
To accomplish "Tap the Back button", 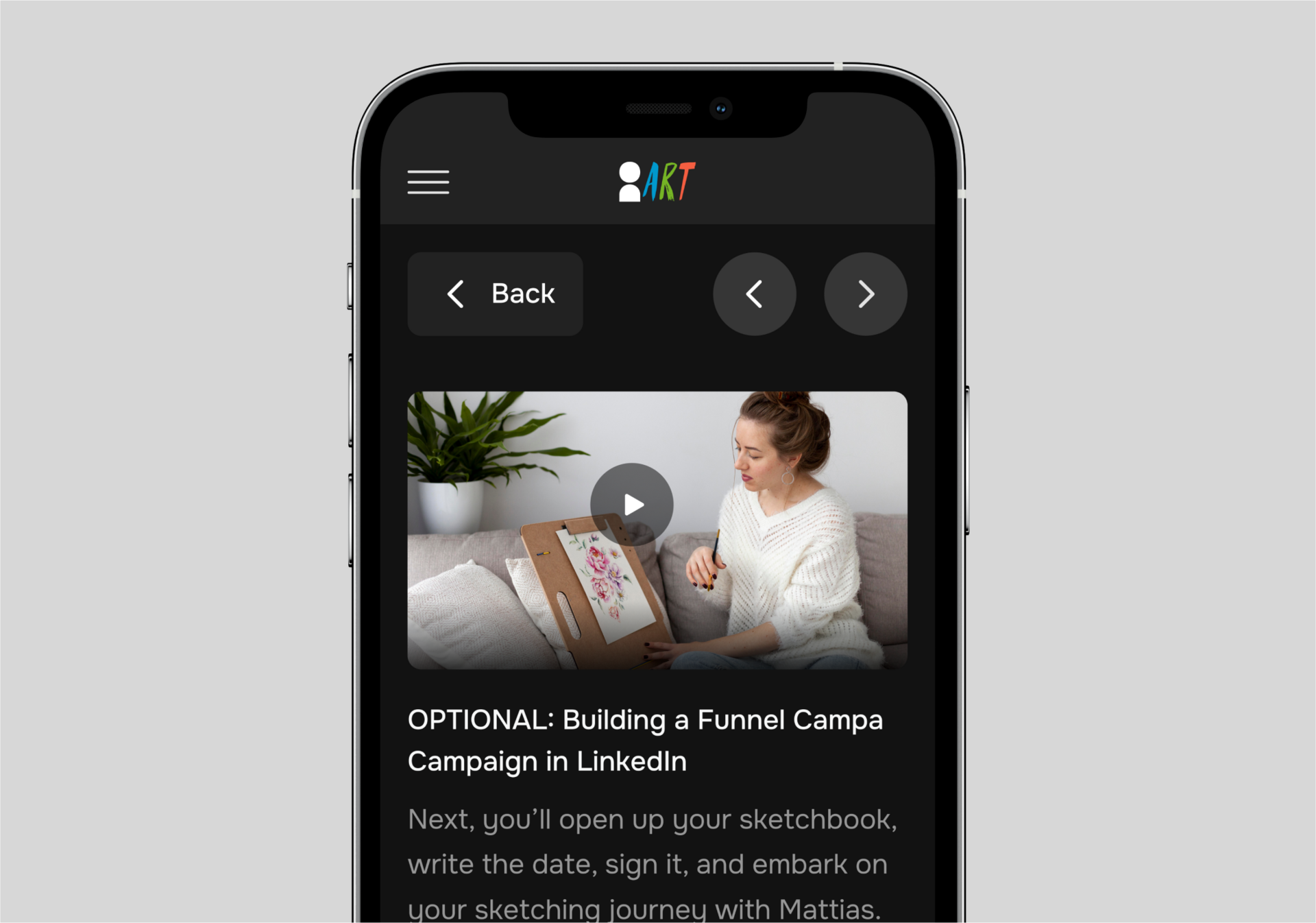I will click(x=495, y=293).
